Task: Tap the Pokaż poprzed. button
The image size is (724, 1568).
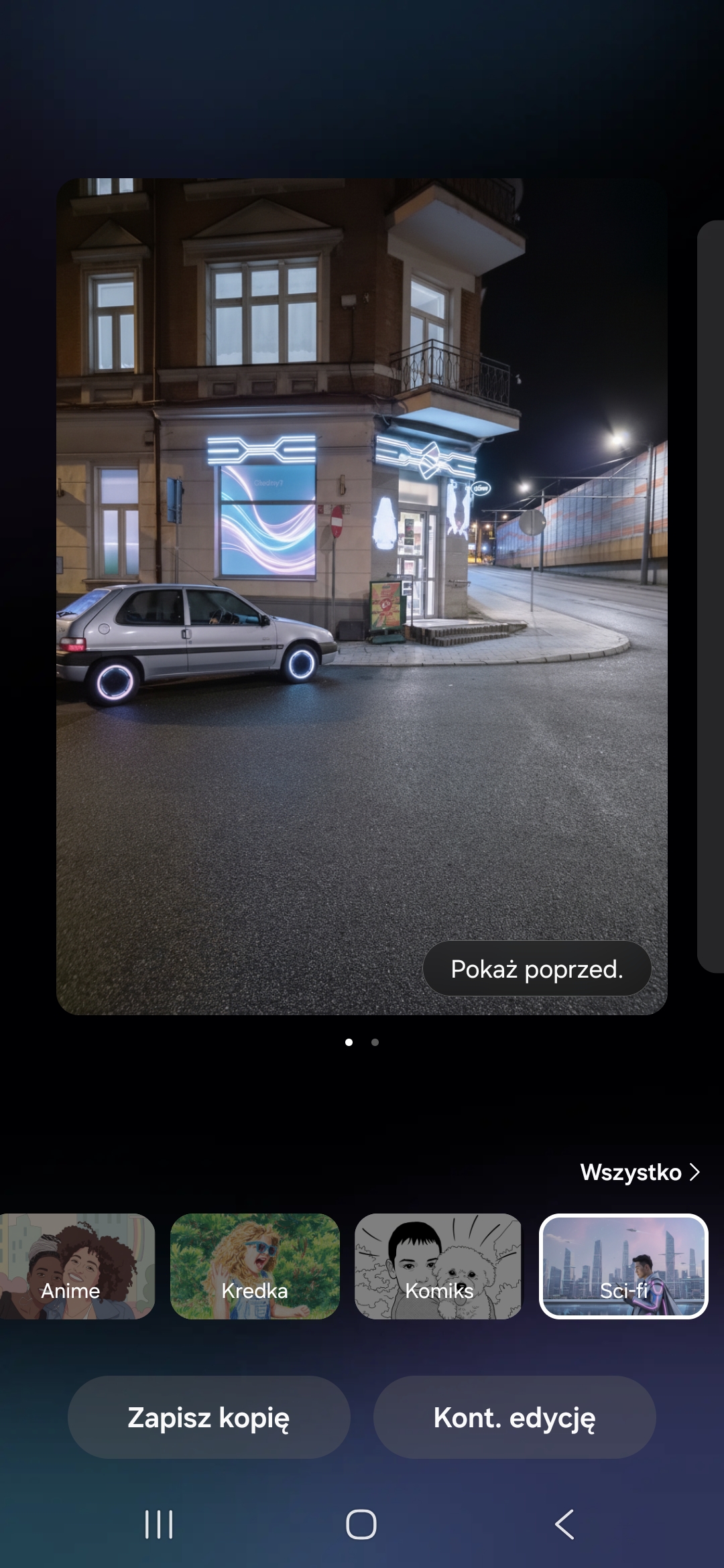Action: [x=537, y=968]
